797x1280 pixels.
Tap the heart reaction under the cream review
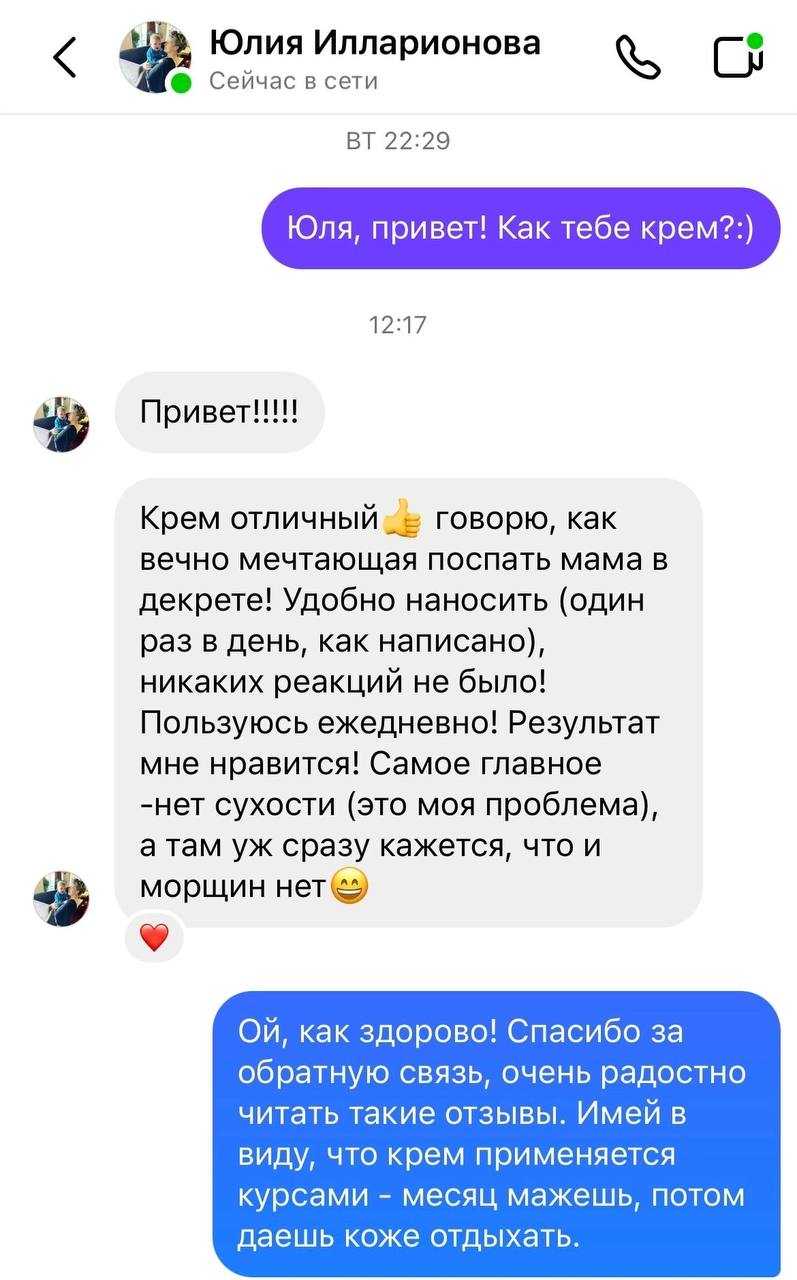[154, 937]
